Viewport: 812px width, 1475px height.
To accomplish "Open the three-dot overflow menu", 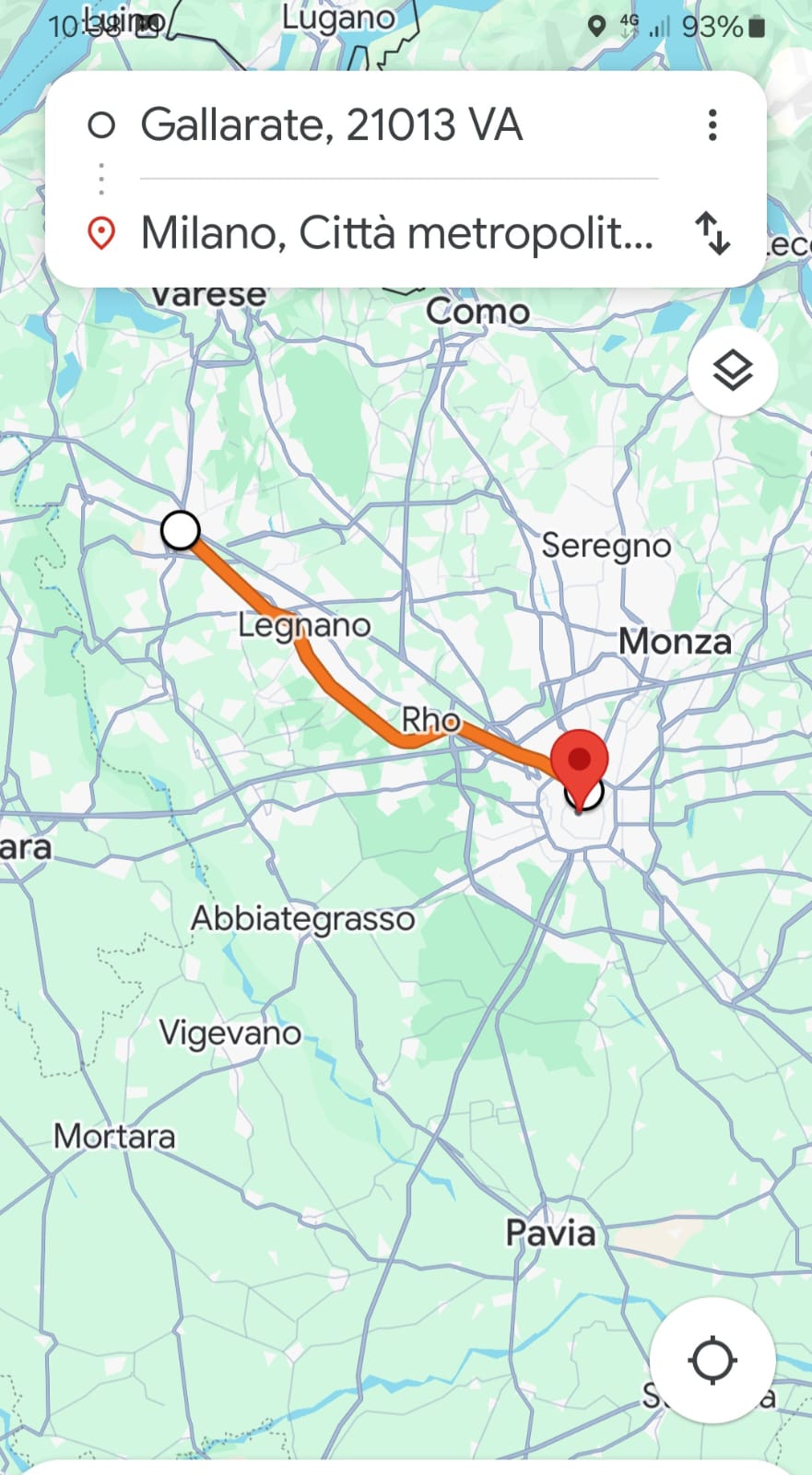I will pos(712,125).
